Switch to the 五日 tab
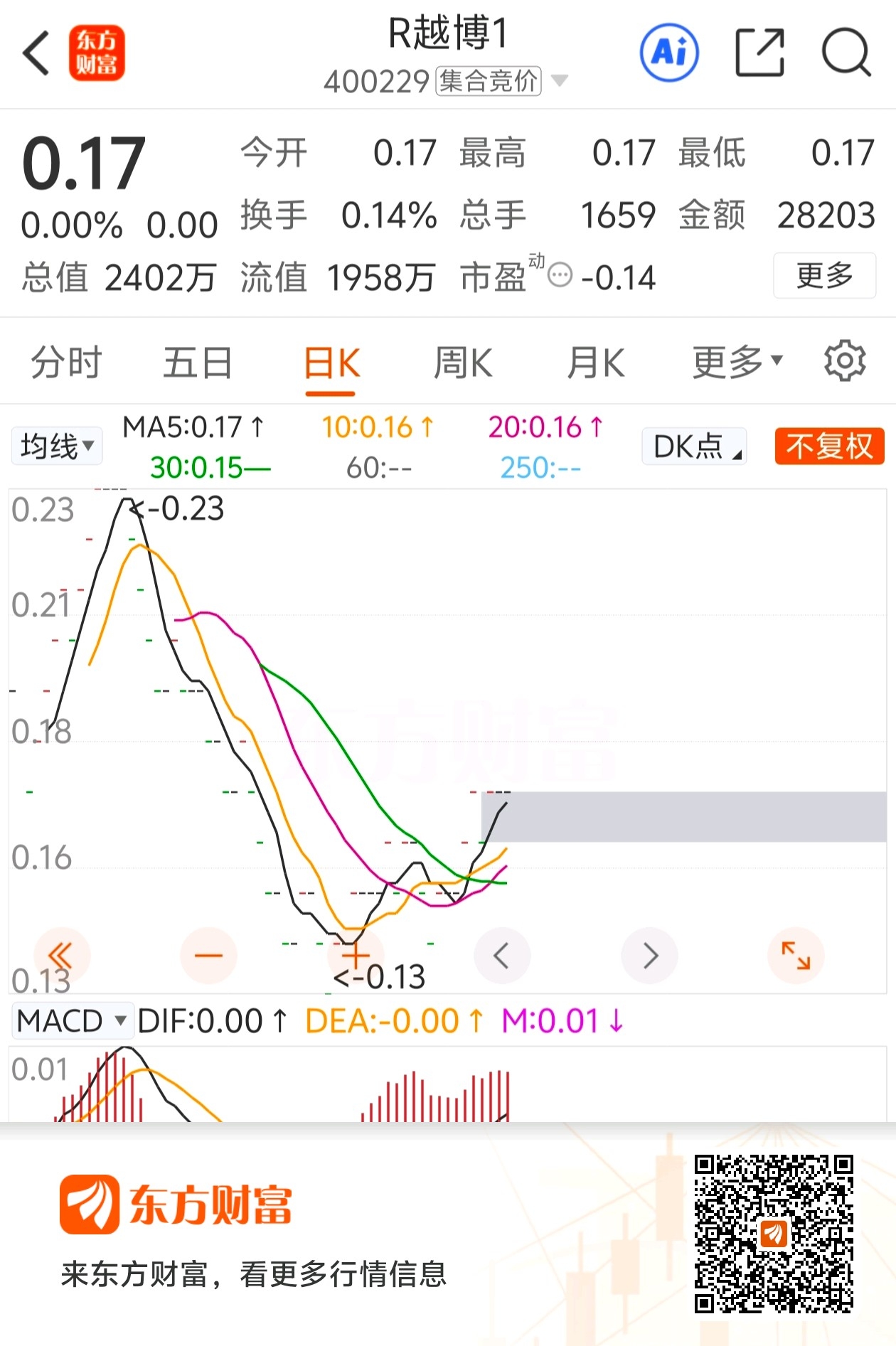Viewport: 896px width, 1346px height. tap(198, 363)
